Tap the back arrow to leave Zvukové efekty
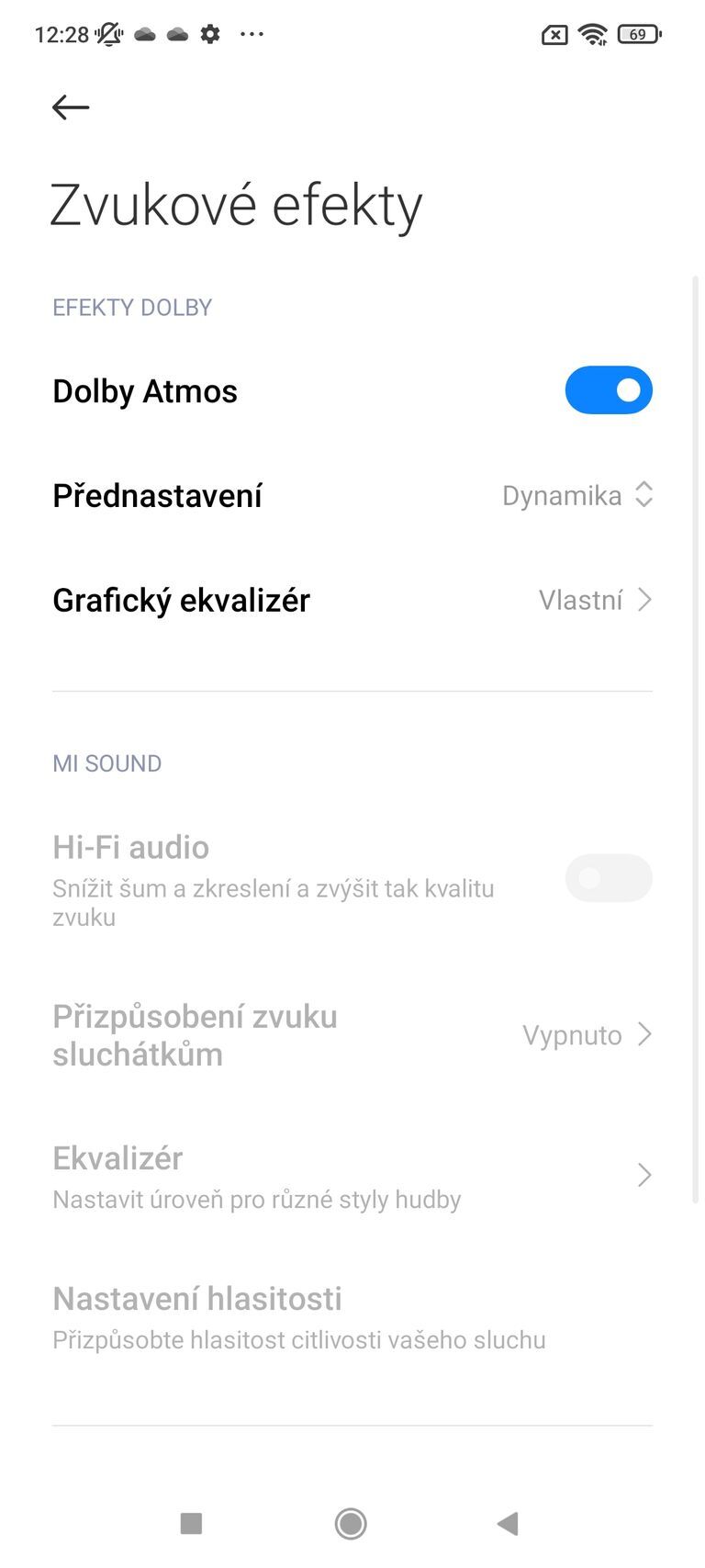The image size is (705, 1568). click(70, 107)
